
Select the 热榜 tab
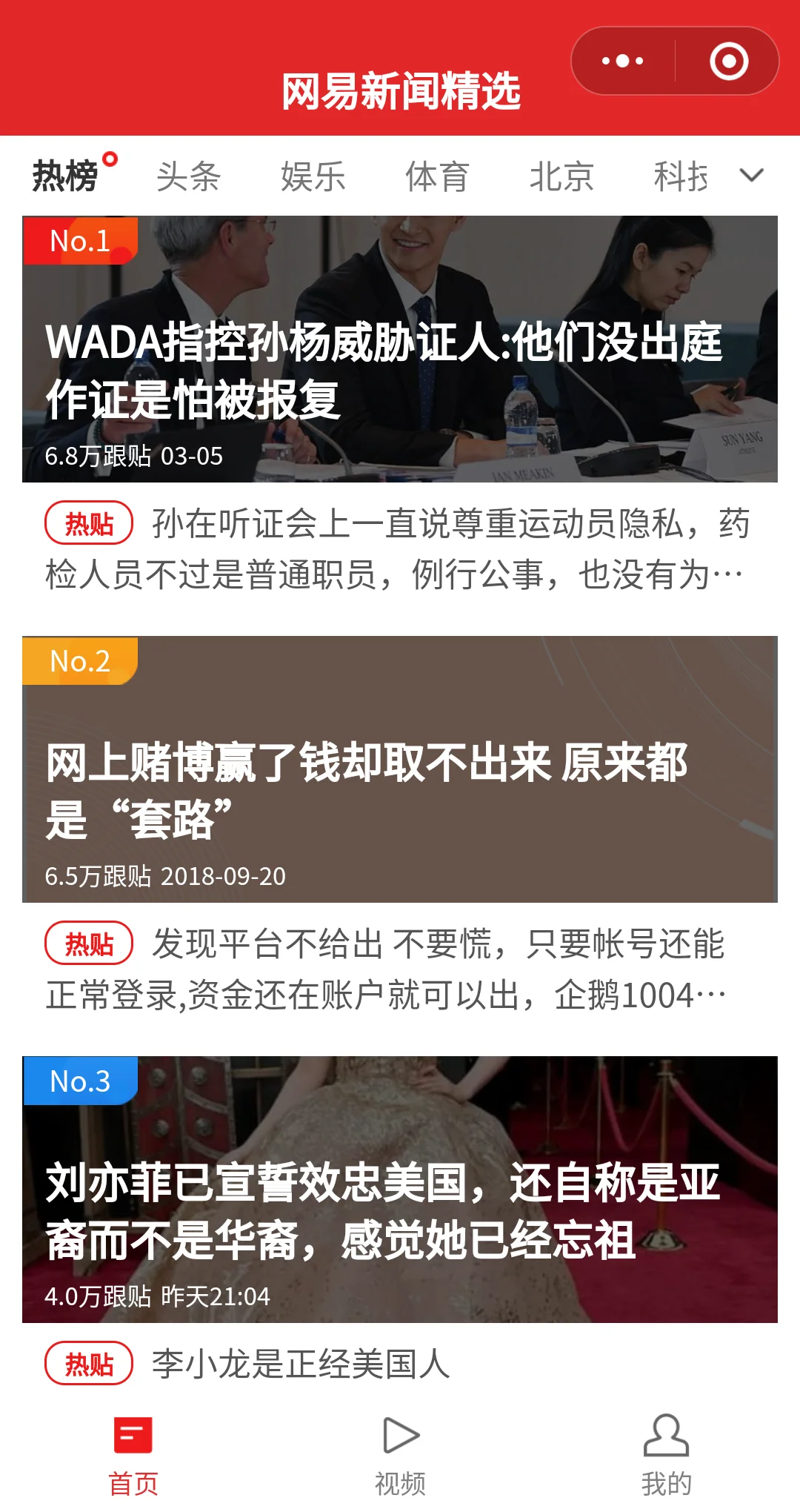click(66, 176)
